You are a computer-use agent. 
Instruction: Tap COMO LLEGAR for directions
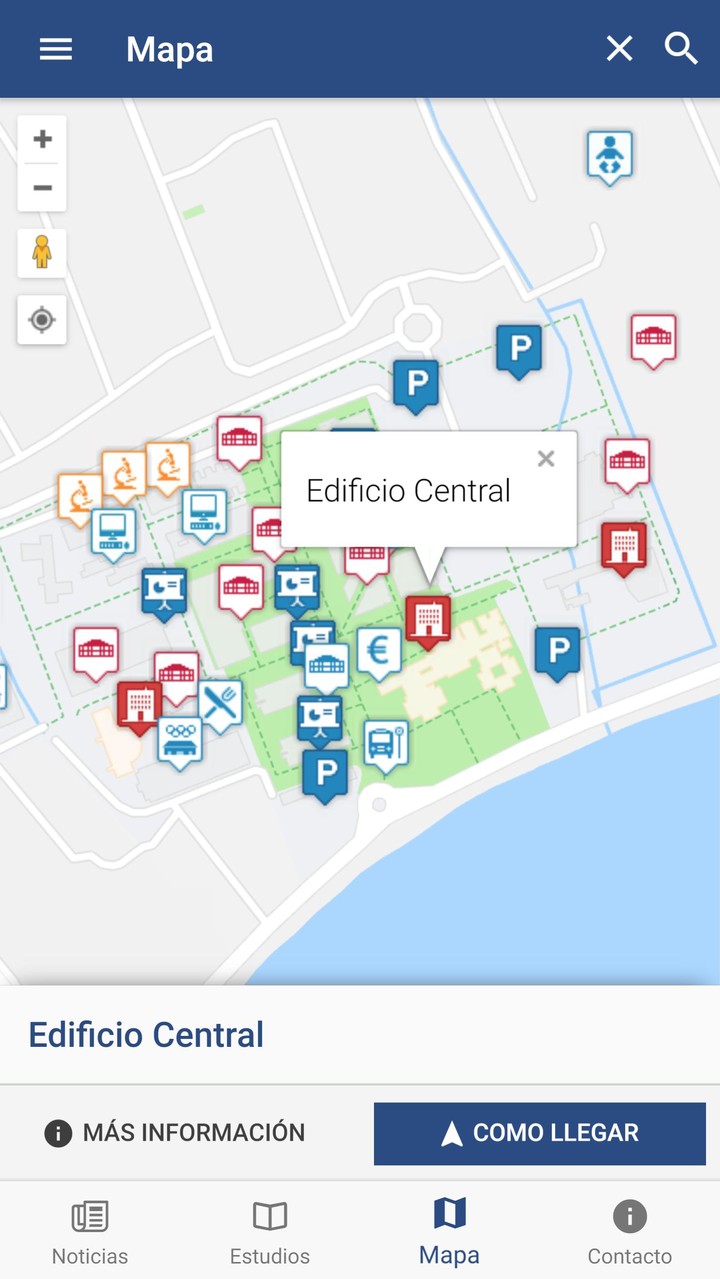tap(540, 1133)
